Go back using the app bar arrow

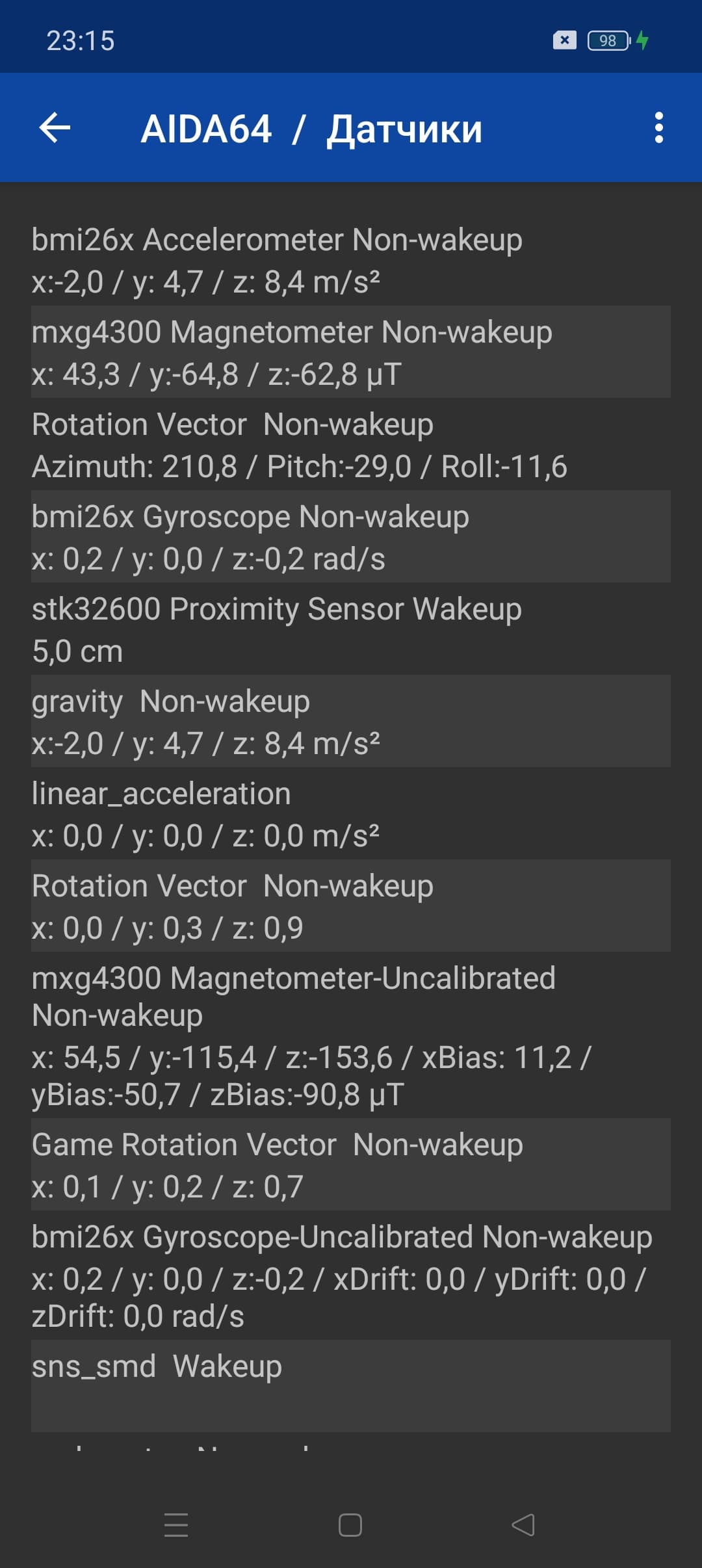point(55,127)
